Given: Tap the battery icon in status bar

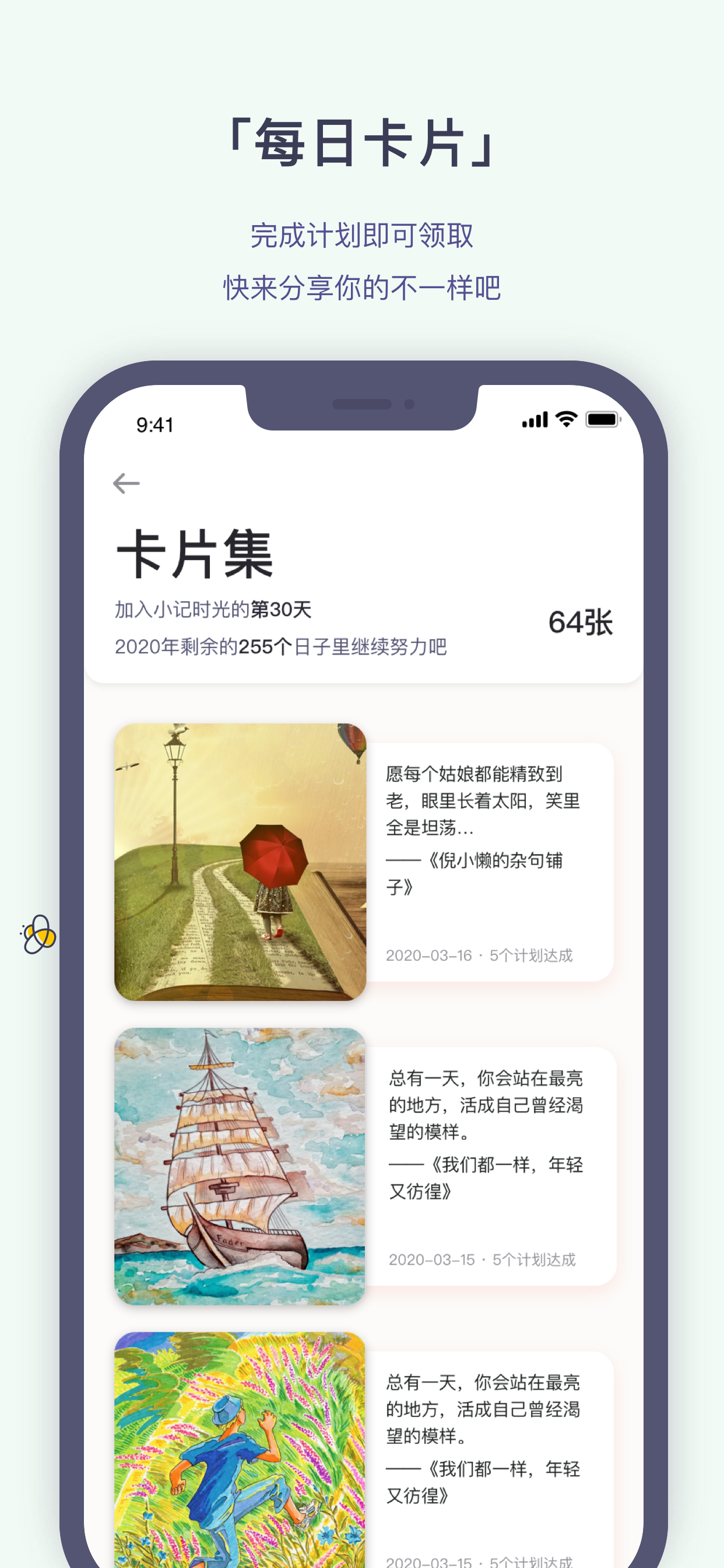Looking at the screenshot, I should click(x=602, y=419).
